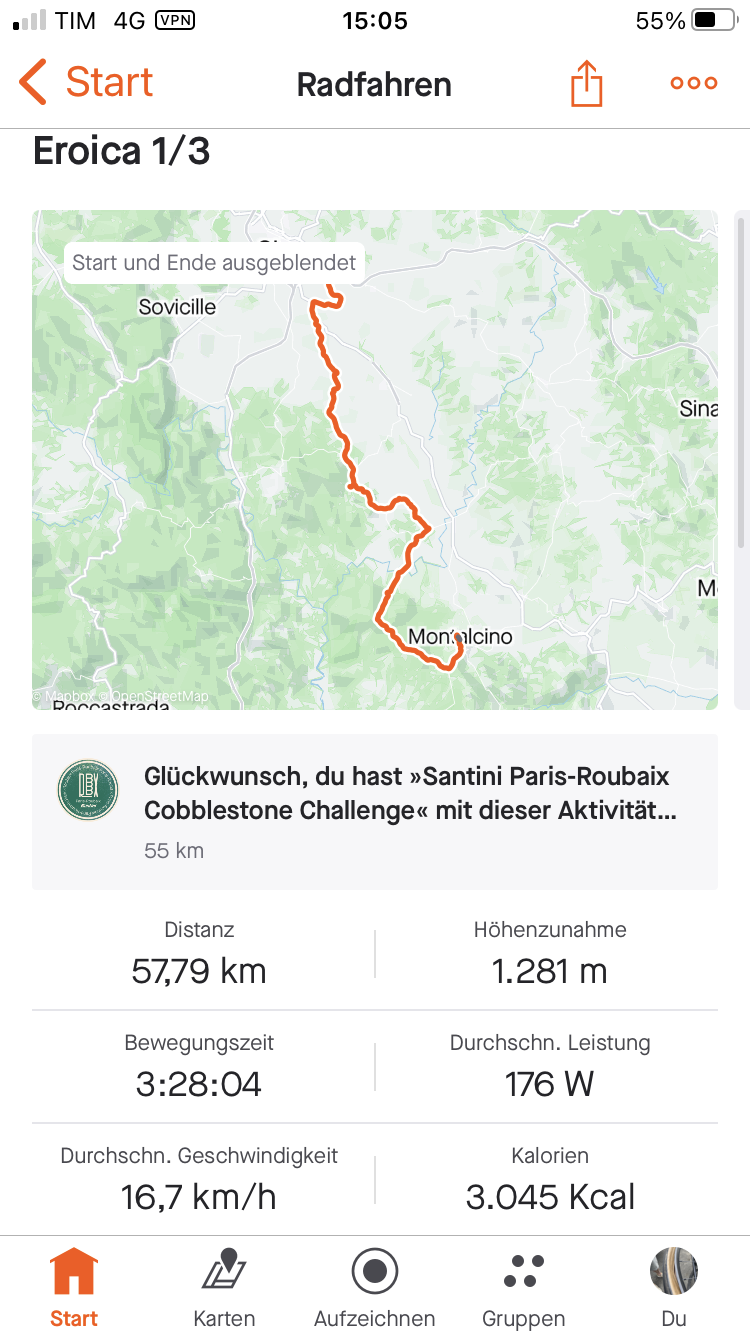750x1334 pixels.
Task: Switch to the Start tab
Action: coord(74,1288)
